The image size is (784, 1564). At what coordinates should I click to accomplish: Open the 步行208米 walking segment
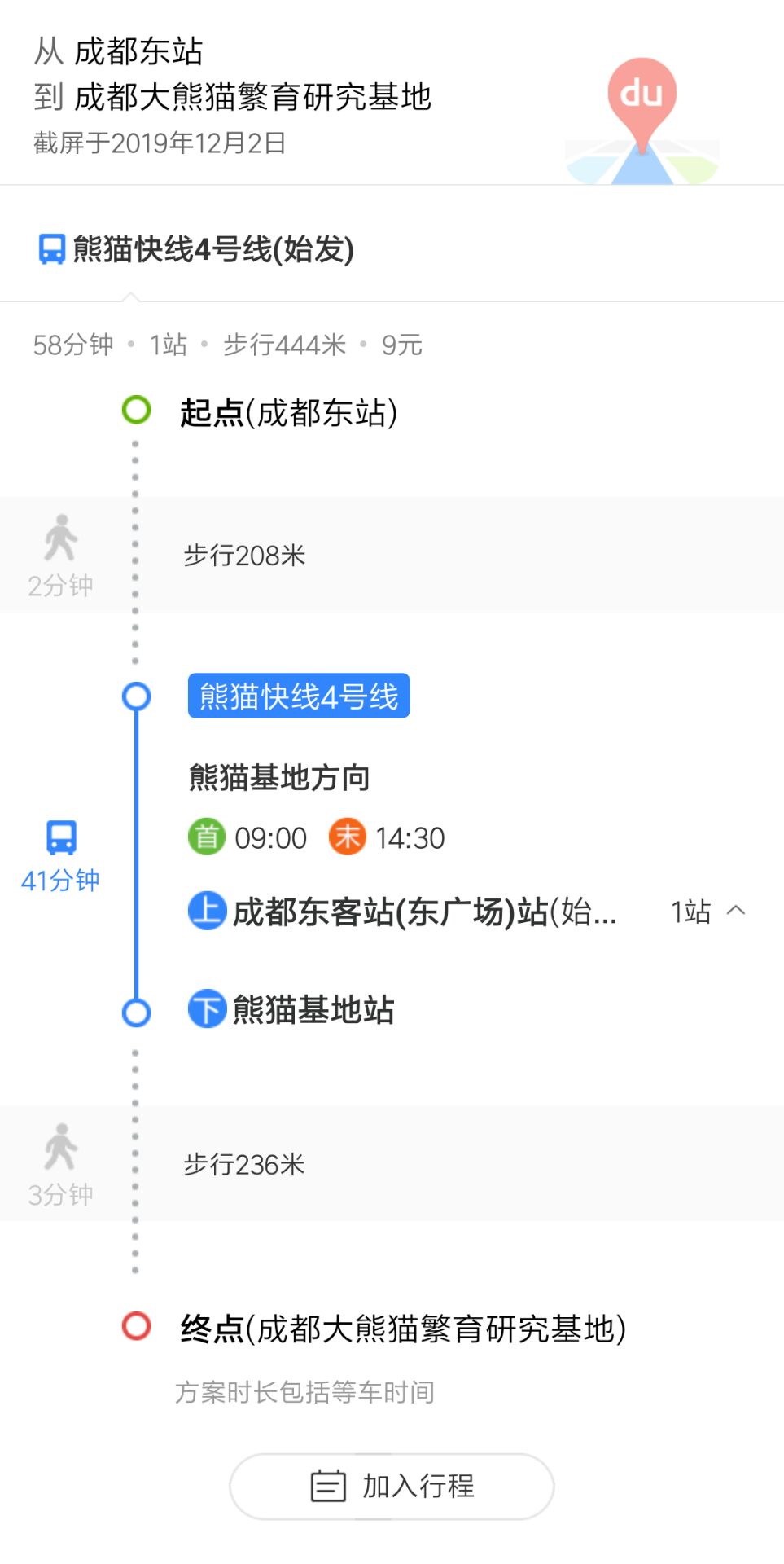(392, 555)
